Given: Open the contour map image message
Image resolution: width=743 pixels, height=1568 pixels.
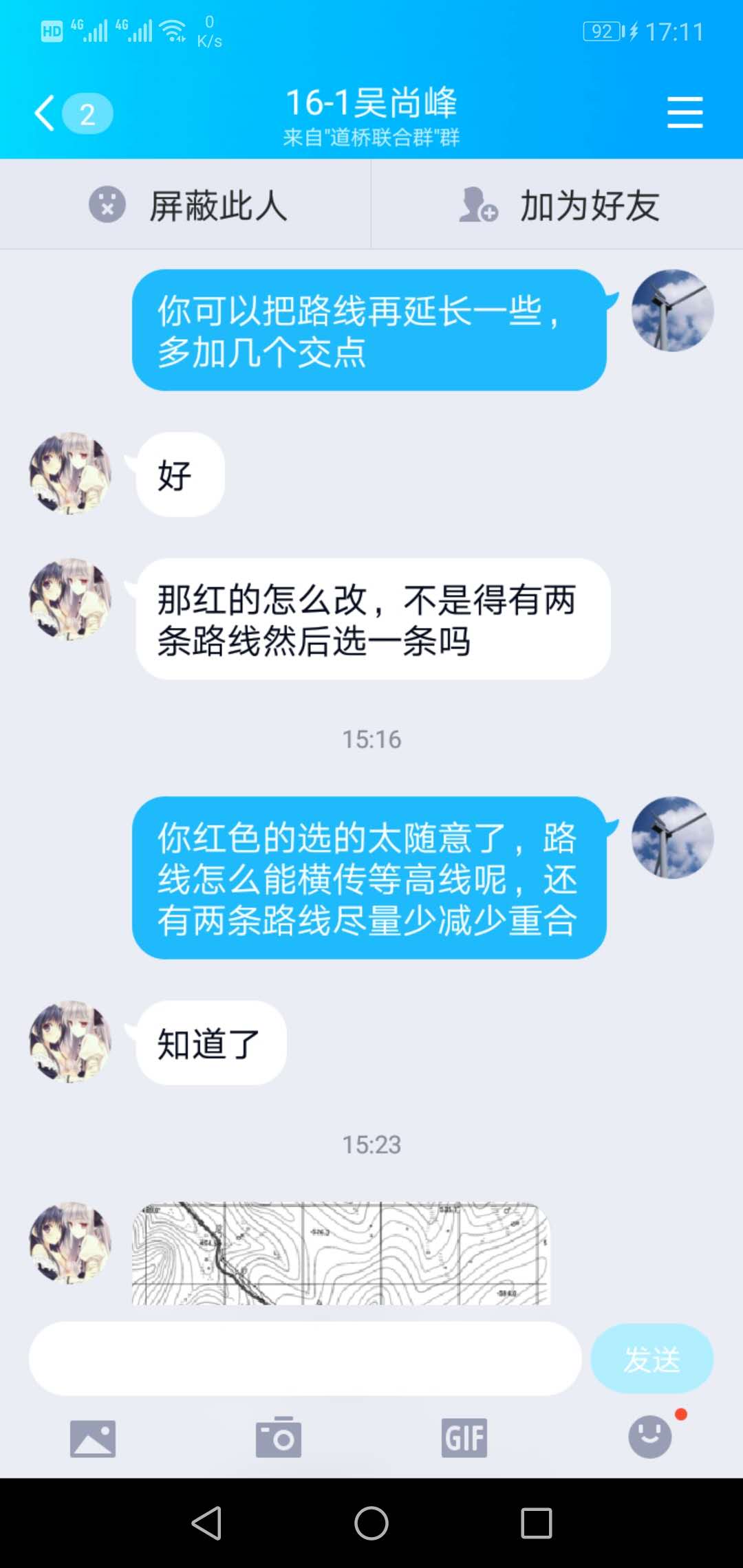Looking at the screenshot, I should point(341,1253).
